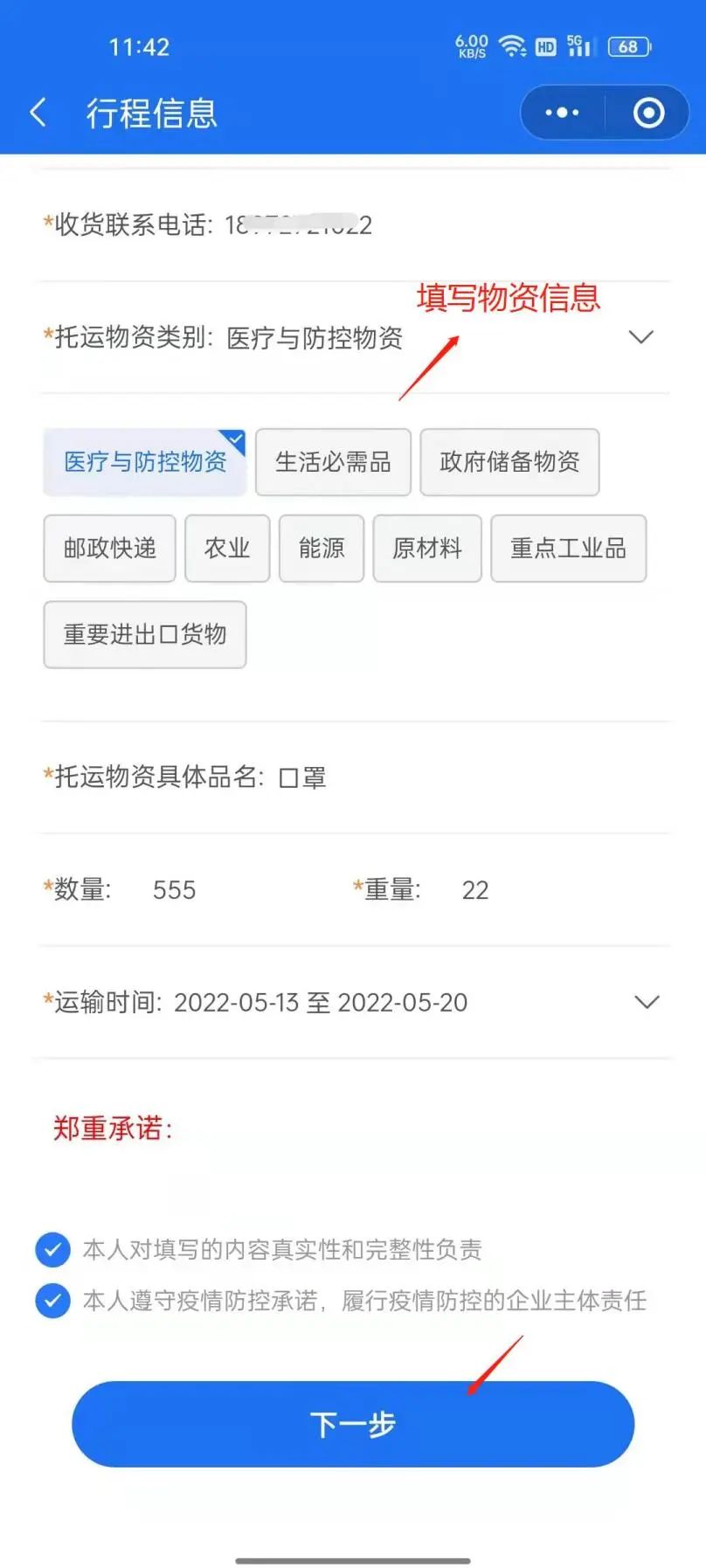Choose the 政府储备物资 category
This screenshot has height=1568, width=706.
coord(509,462)
